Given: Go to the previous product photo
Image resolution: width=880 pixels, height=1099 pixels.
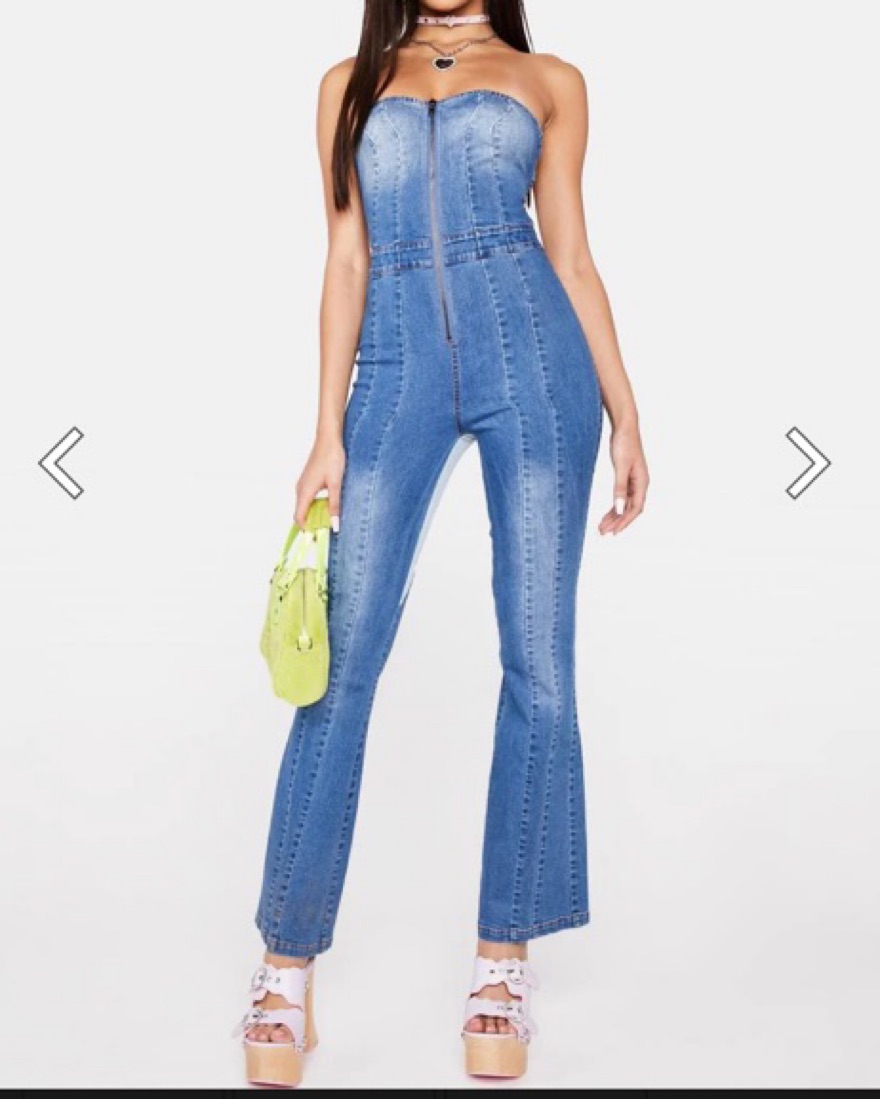Looking at the screenshot, I should 61,463.
